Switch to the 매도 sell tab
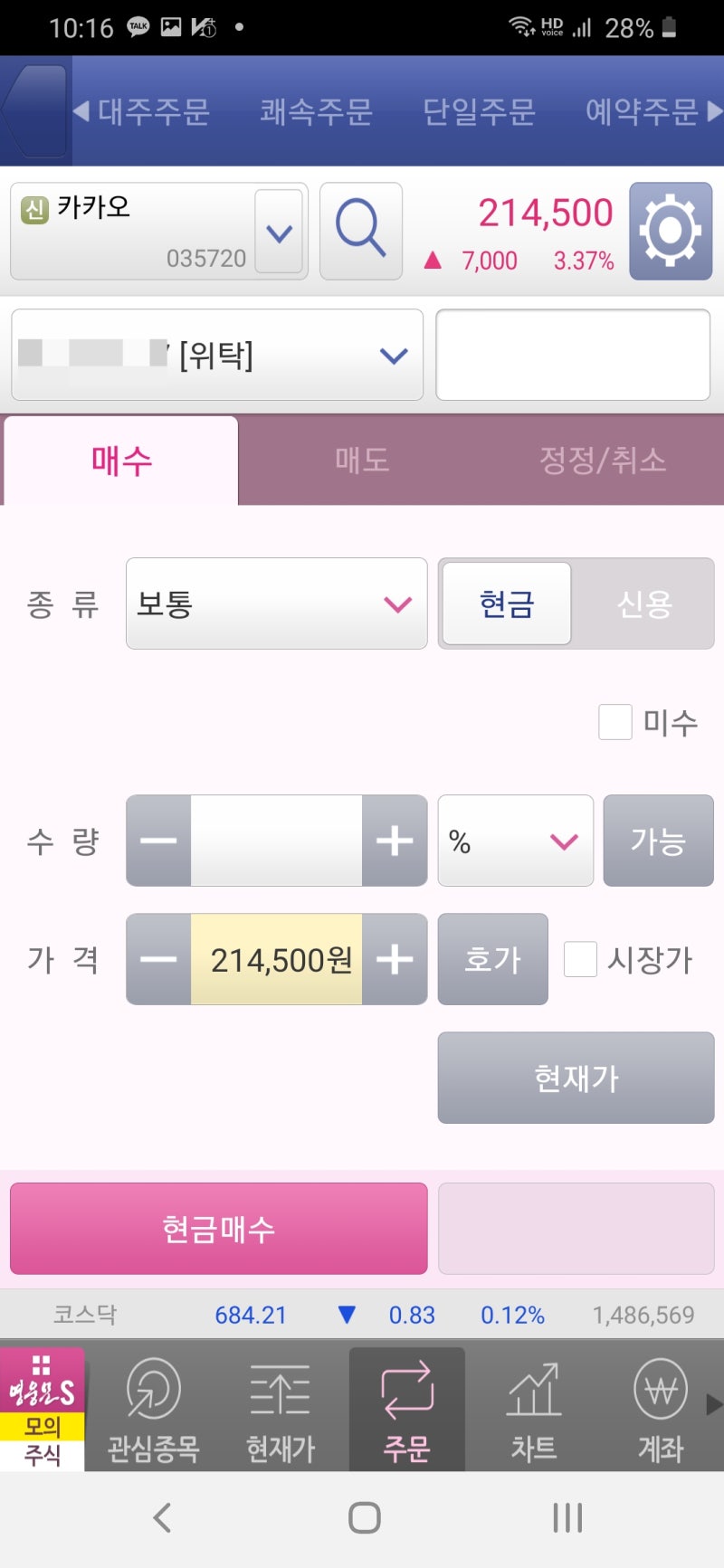The image size is (724, 1568). [361, 461]
